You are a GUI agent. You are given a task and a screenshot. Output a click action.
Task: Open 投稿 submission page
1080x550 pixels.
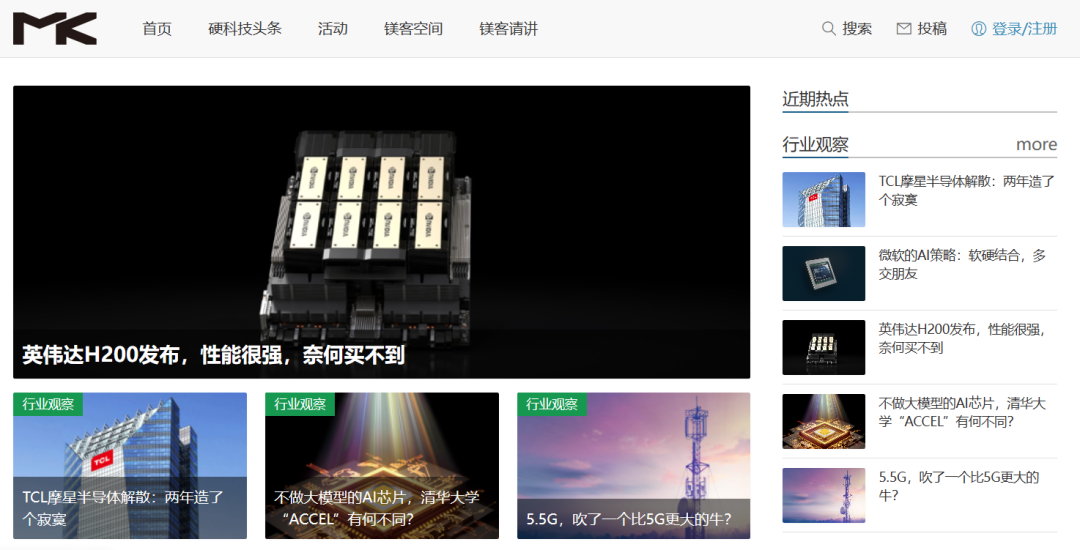point(921,29)
